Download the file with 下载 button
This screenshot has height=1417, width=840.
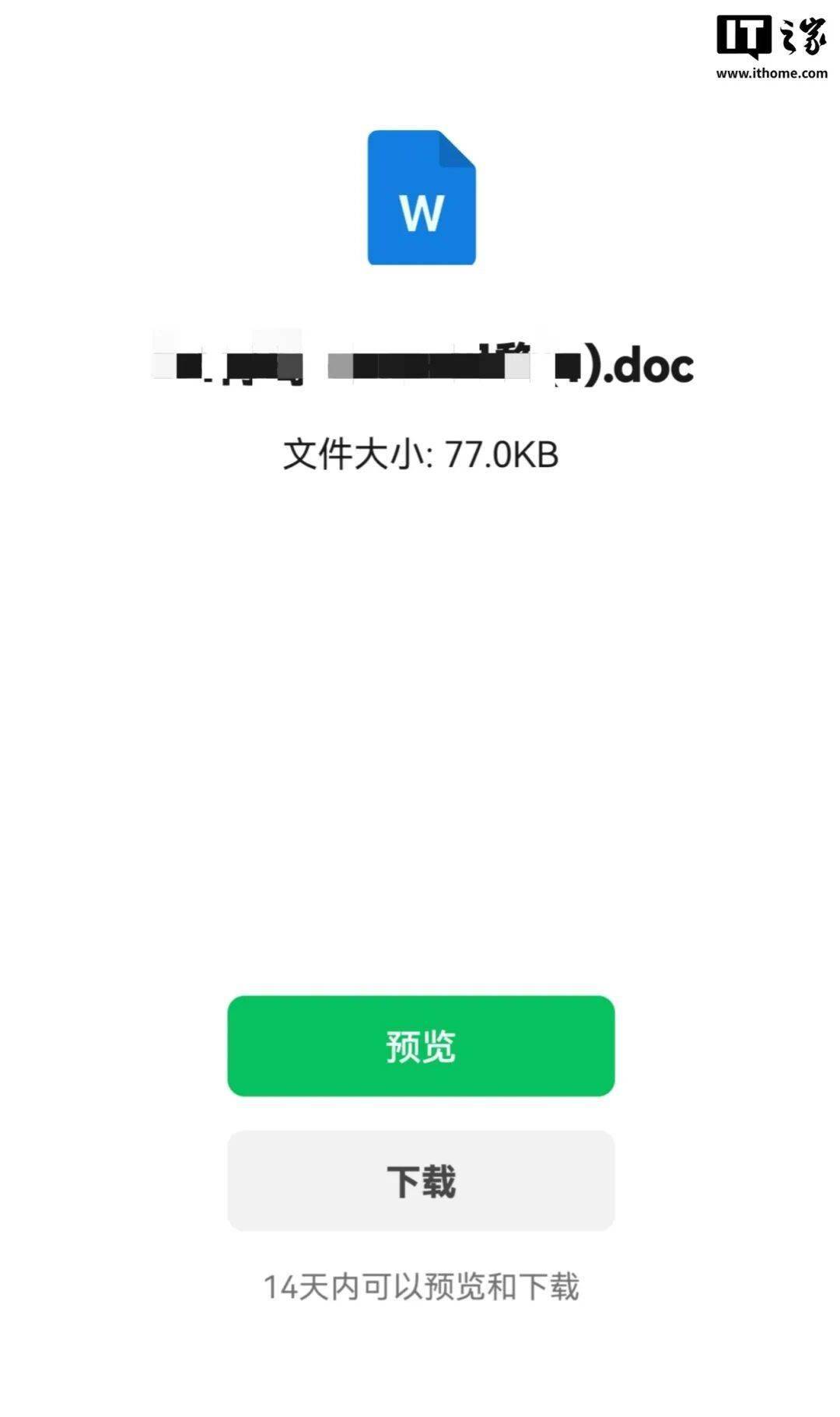click(x=421, y=1180)
